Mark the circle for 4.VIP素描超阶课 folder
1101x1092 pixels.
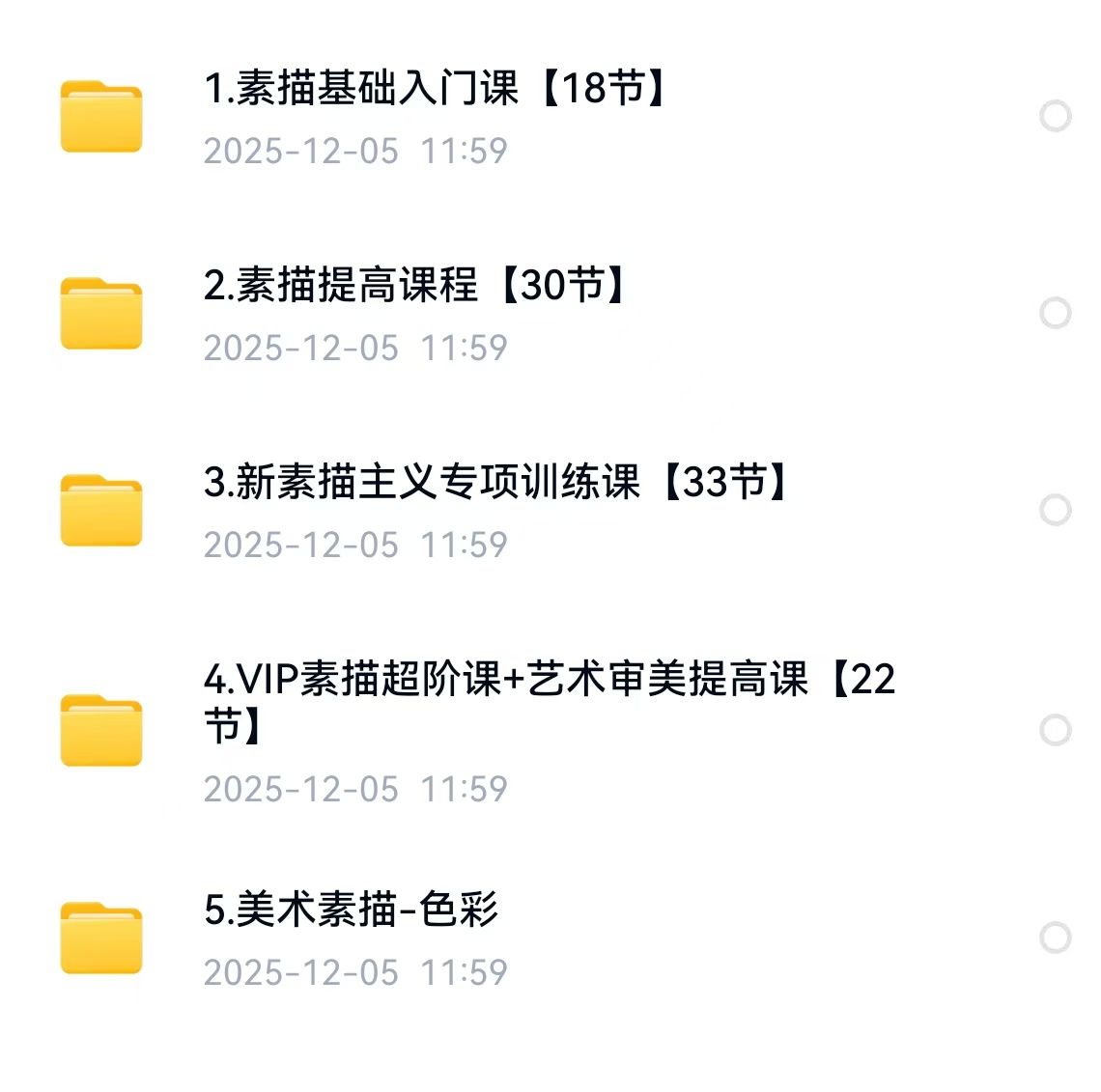(x=1056, y=730)
